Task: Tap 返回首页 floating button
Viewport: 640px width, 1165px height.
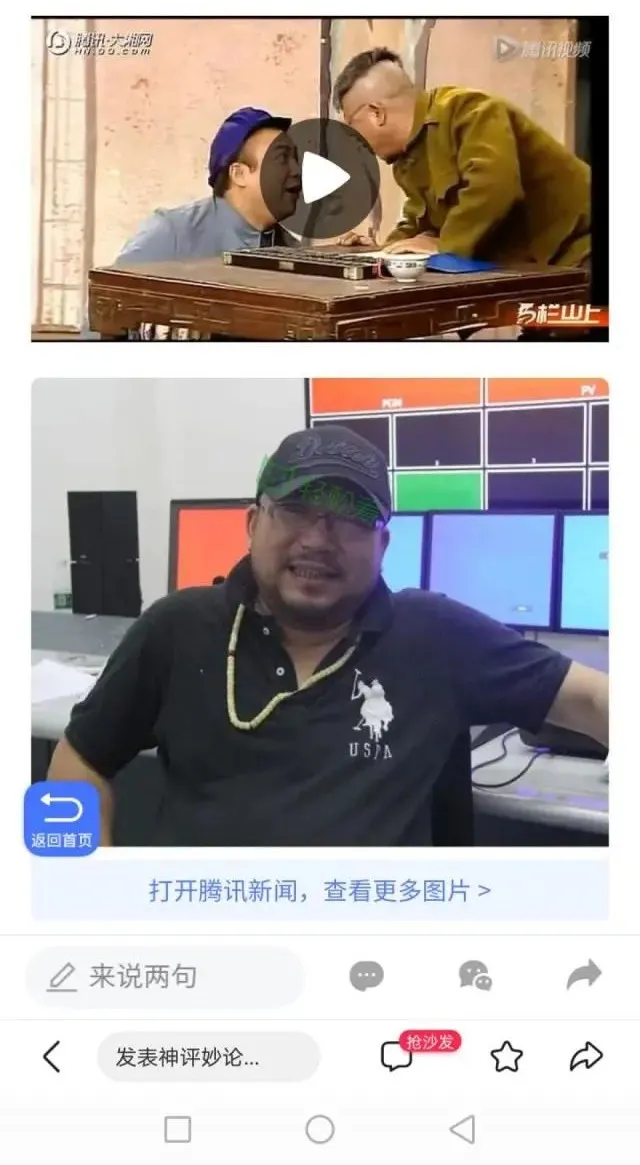Action: tap(62, 820)
